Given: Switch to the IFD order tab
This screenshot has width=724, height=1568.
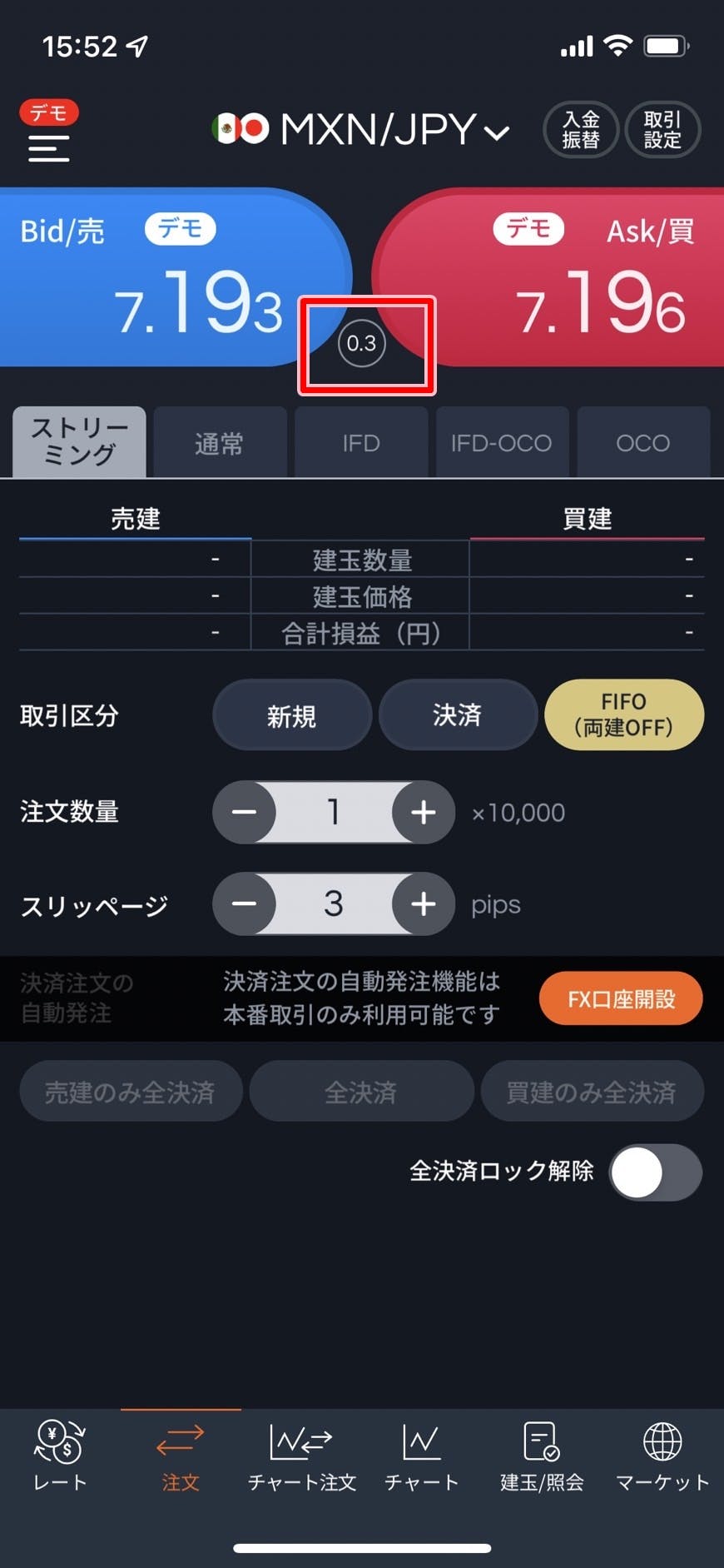Looking at the screenshot, I should pos(361,443).
